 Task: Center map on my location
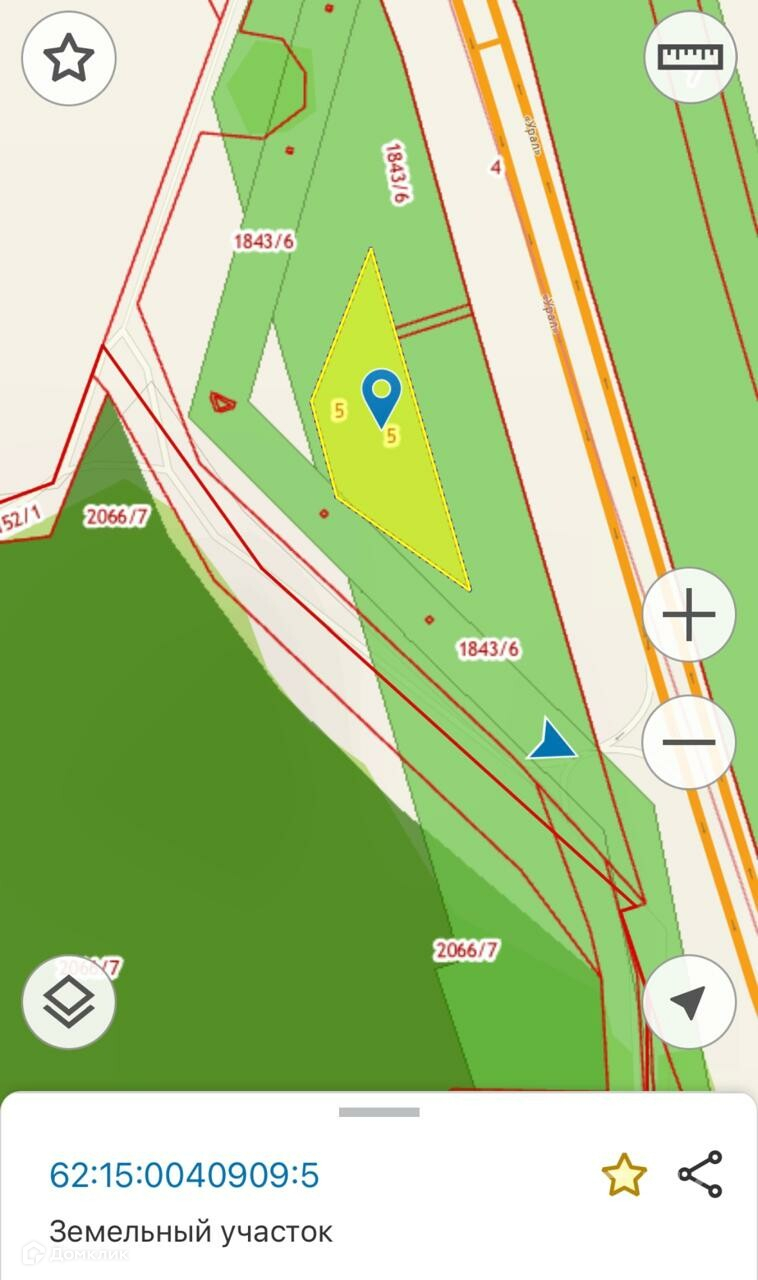[x=689, y=1001]
